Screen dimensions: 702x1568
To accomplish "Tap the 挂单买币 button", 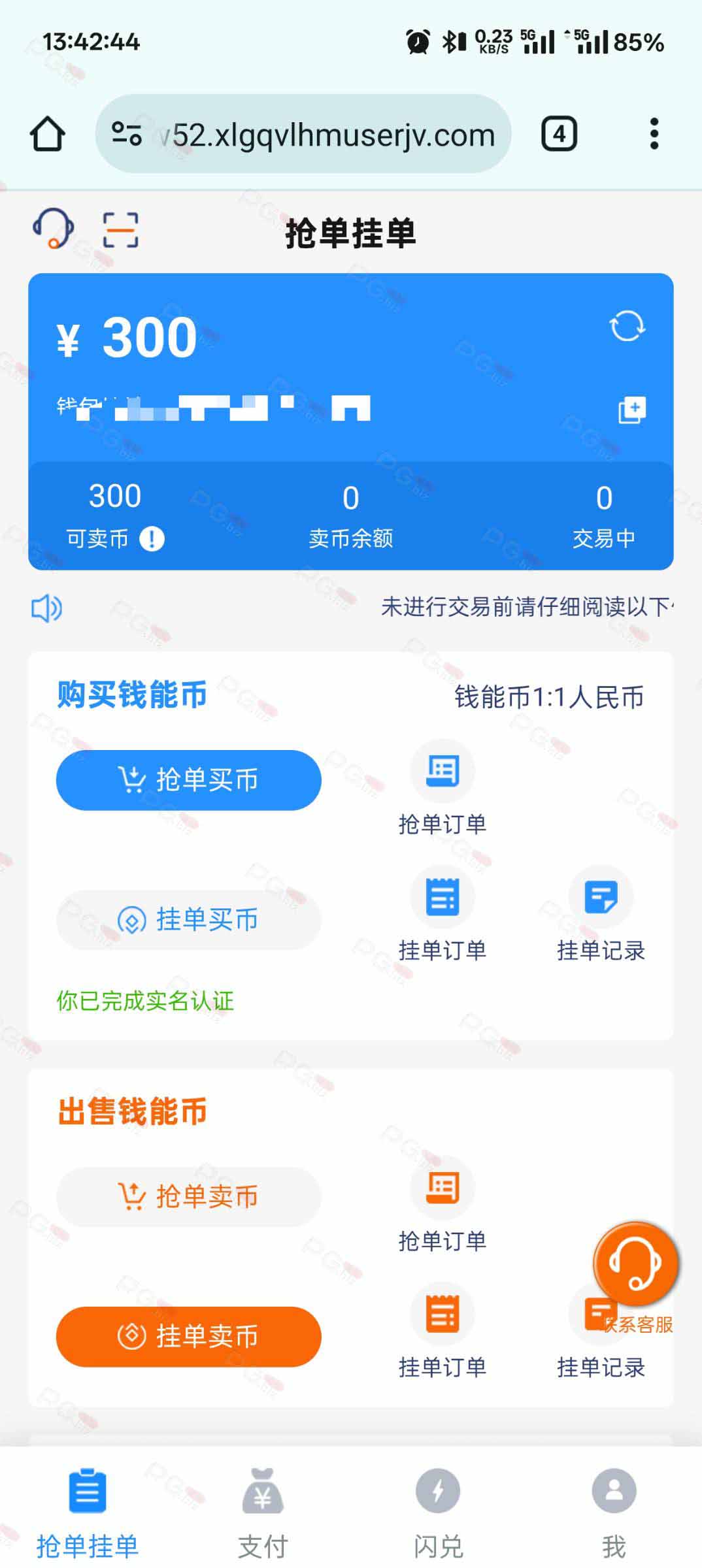I will (x=189, y=920).
